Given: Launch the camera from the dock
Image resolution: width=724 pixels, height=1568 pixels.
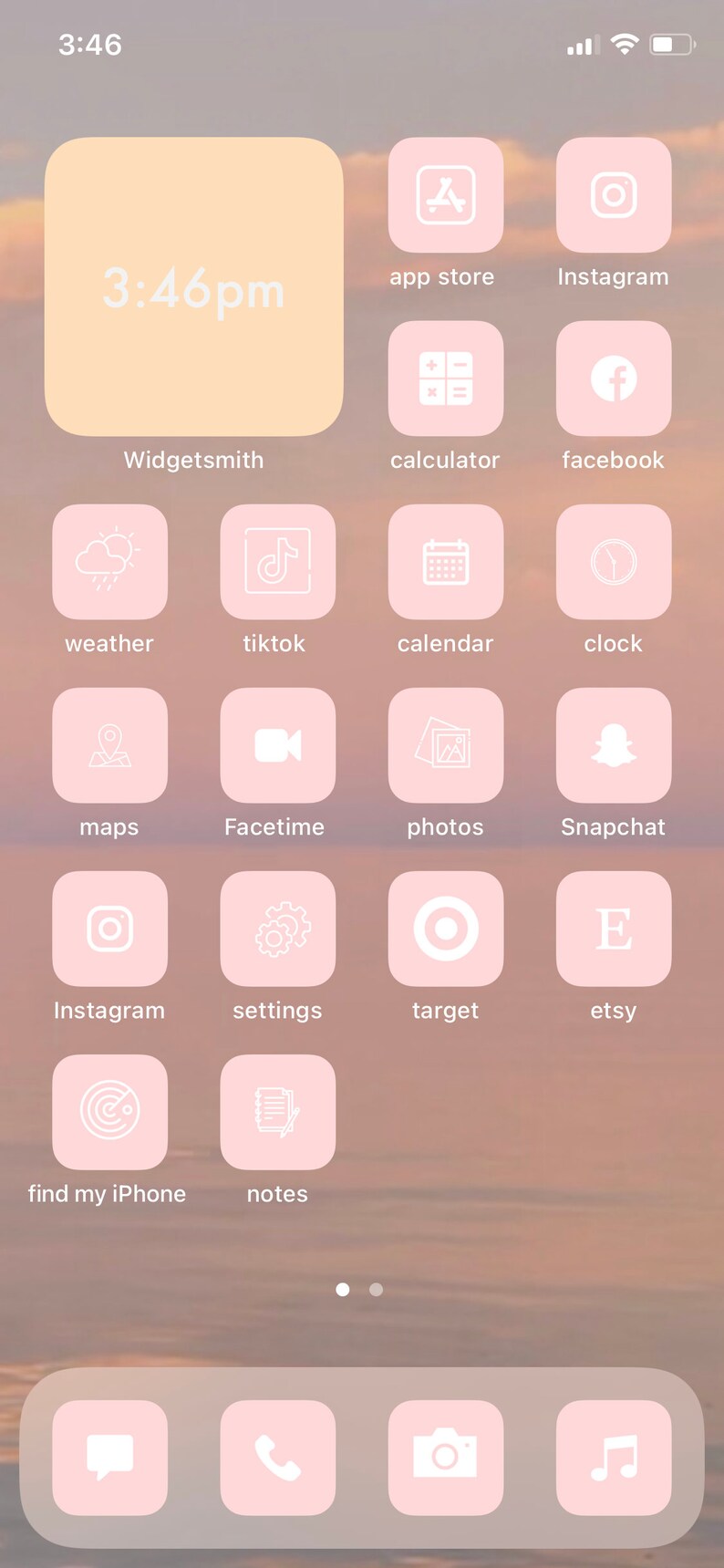Looking at the screenshot, I should click(x=446, y=1458).
